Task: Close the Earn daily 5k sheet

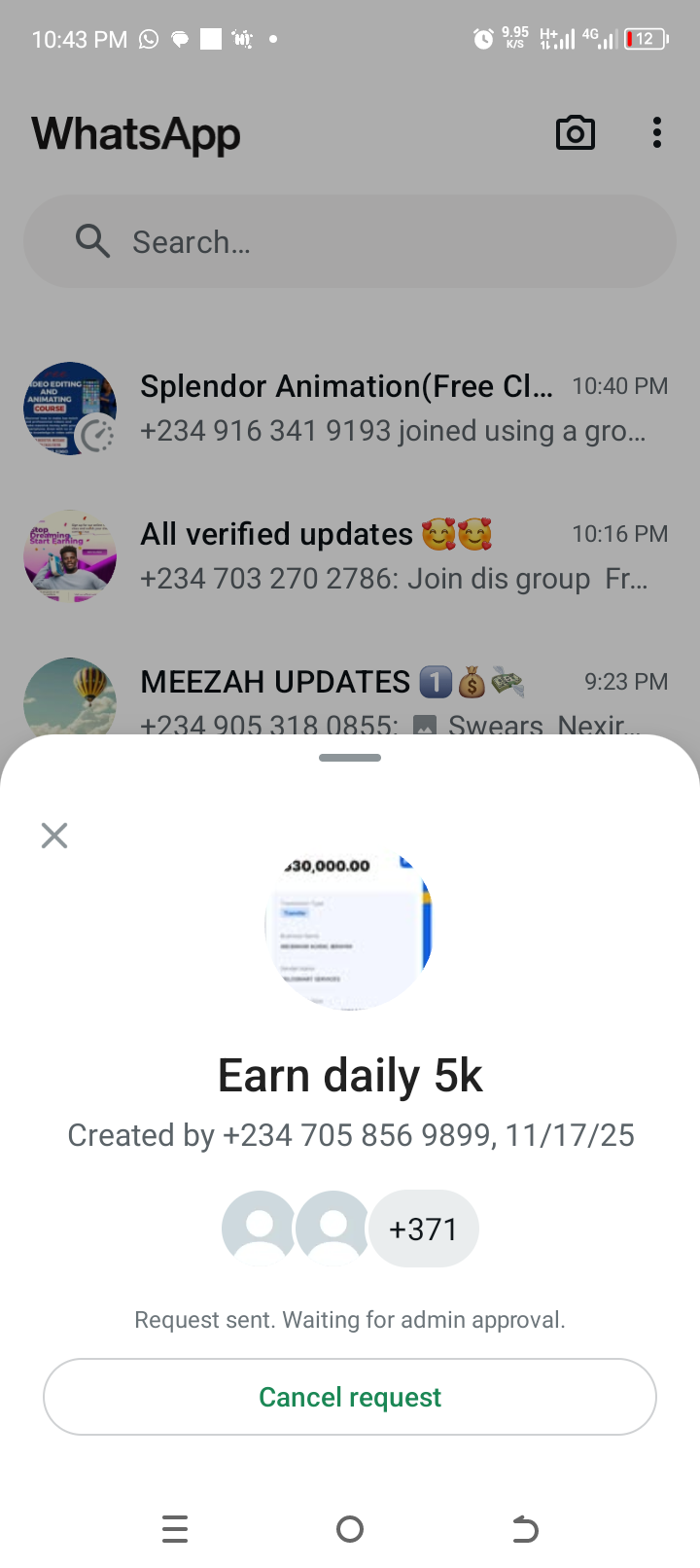Action: [x=54, y=836]
